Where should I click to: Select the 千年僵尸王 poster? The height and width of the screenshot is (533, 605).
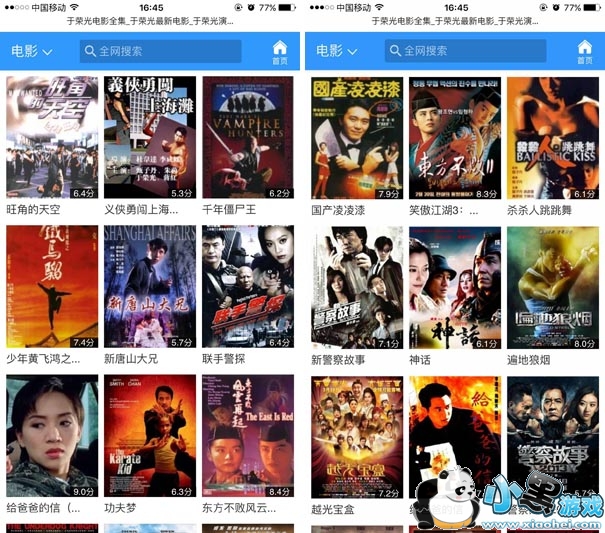(247, 138)
